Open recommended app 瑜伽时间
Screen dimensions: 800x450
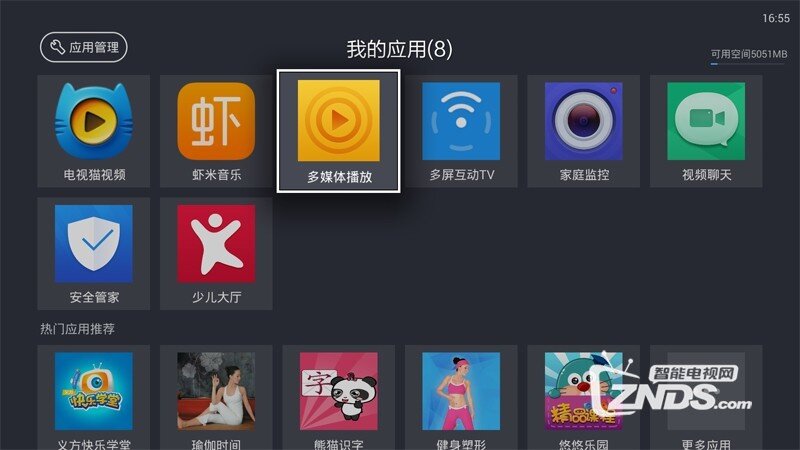point(216,397)
